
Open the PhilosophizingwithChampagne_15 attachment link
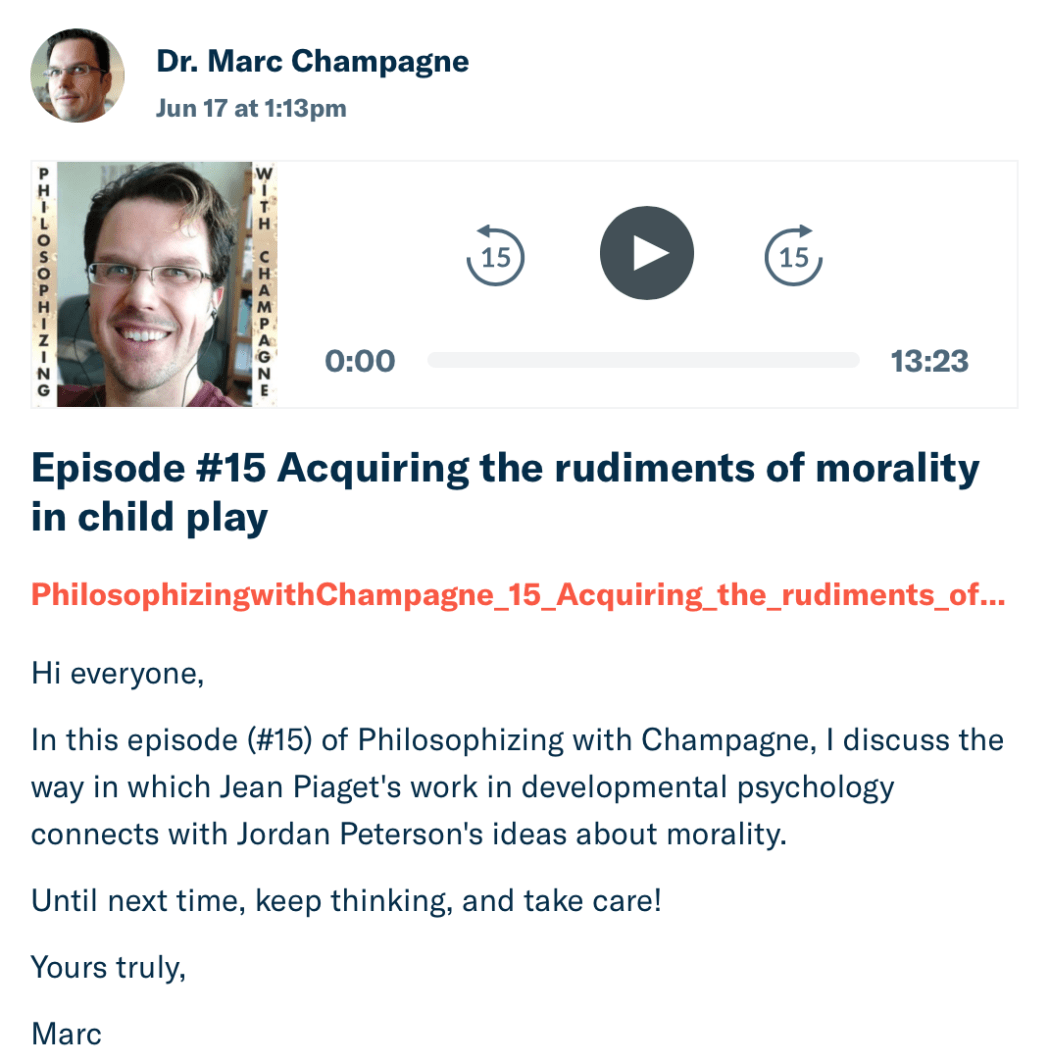coord(518,595)
